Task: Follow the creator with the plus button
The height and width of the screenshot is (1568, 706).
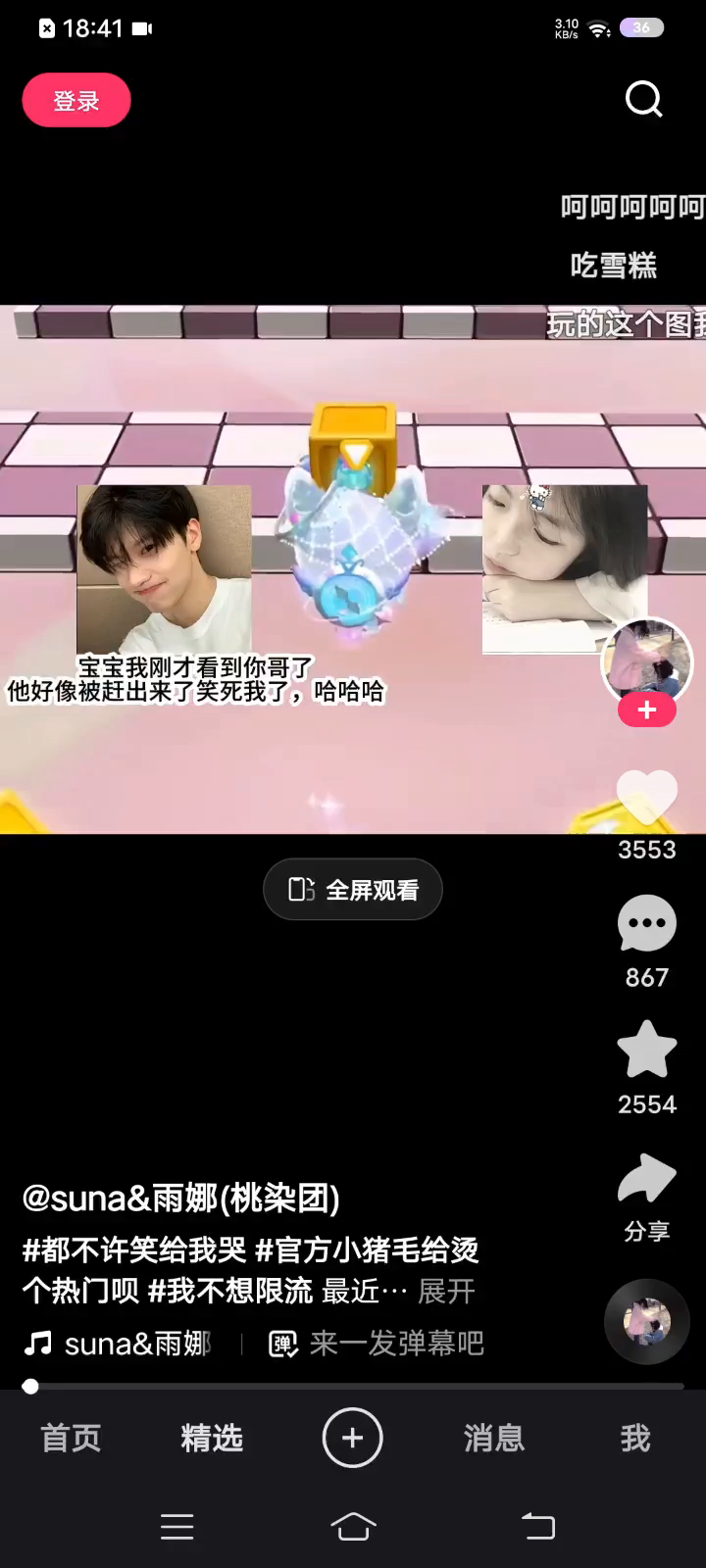Action: click(x=646, y=710)
